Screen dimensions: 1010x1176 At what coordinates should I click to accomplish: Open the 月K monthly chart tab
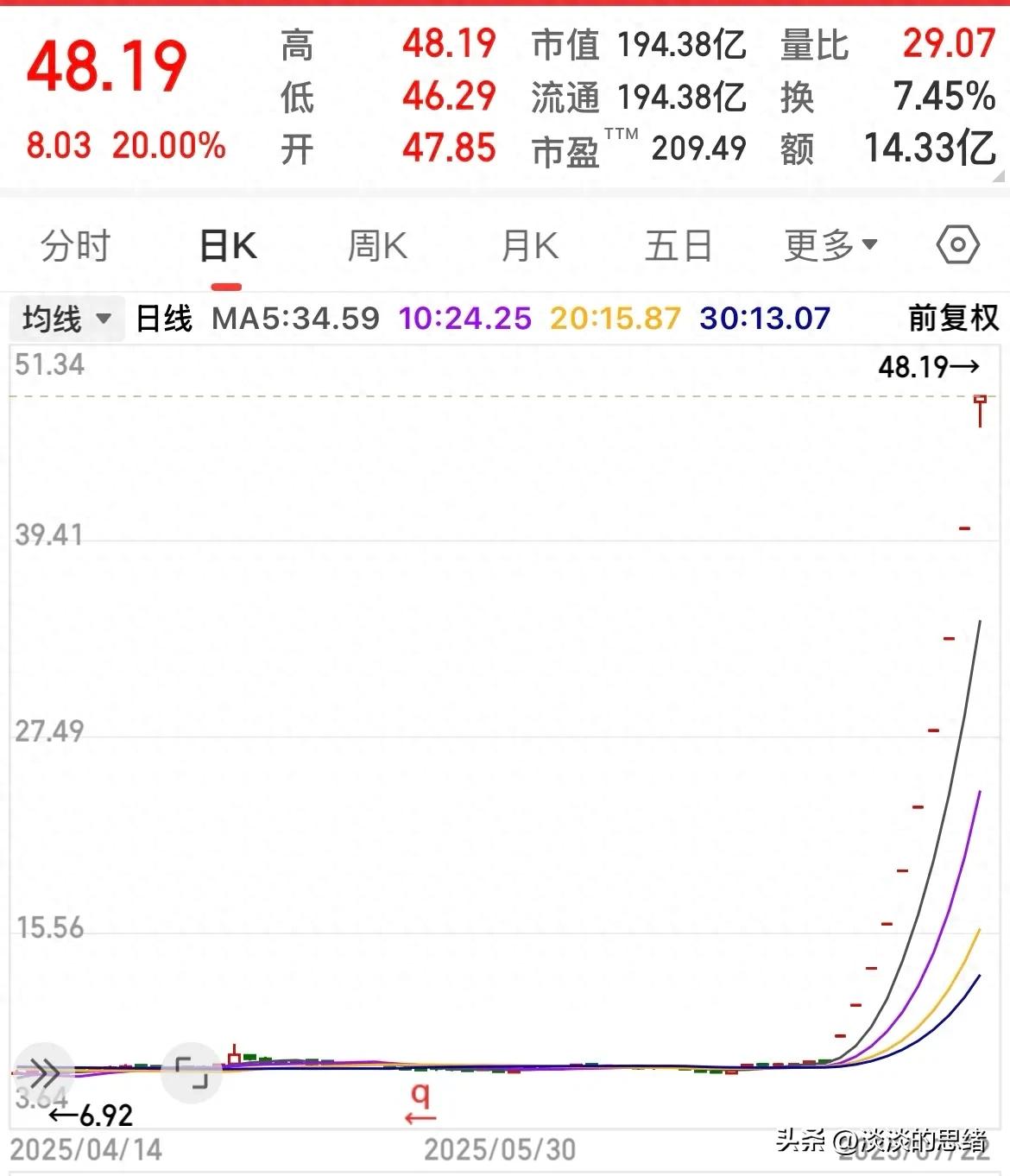pos(528,245)
